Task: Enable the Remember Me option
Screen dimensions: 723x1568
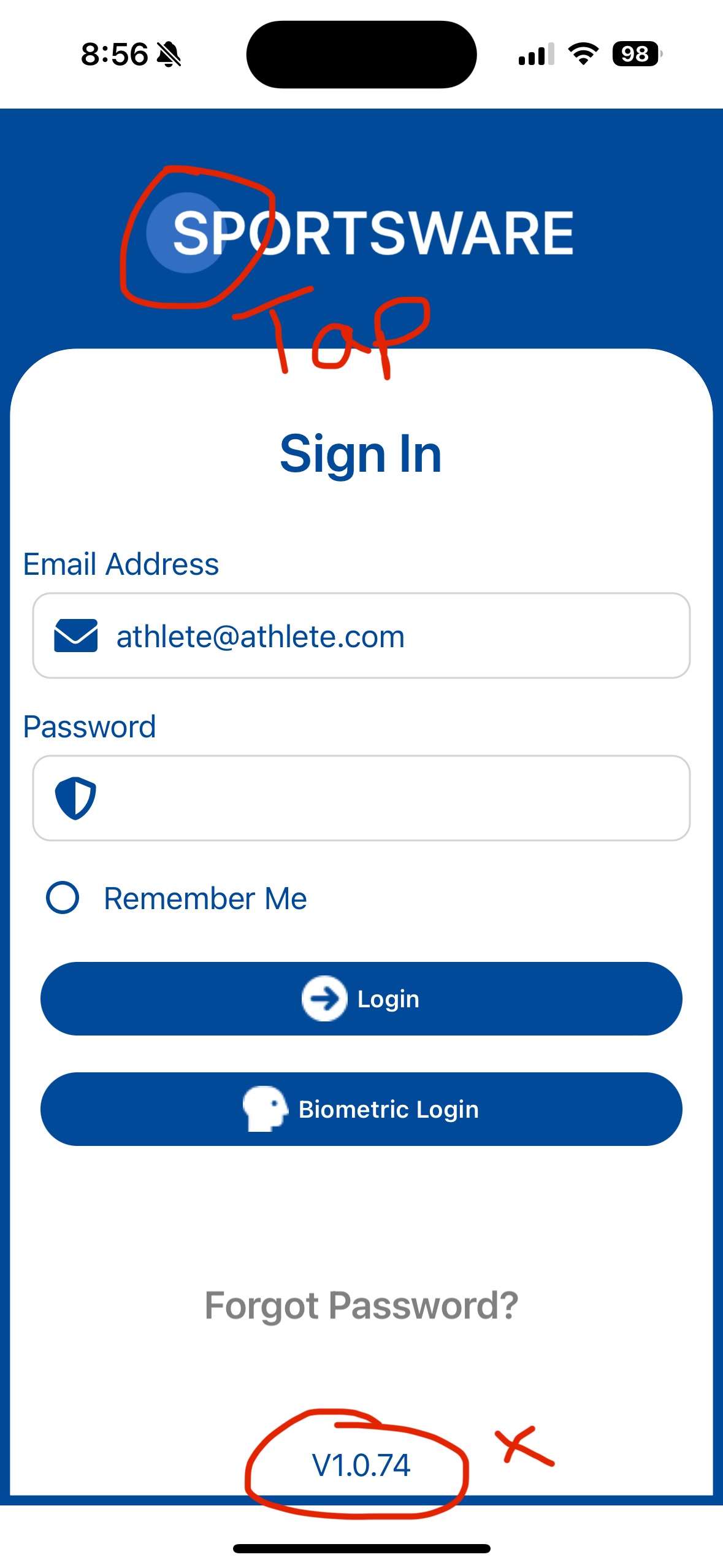Action: click(63, 898)
